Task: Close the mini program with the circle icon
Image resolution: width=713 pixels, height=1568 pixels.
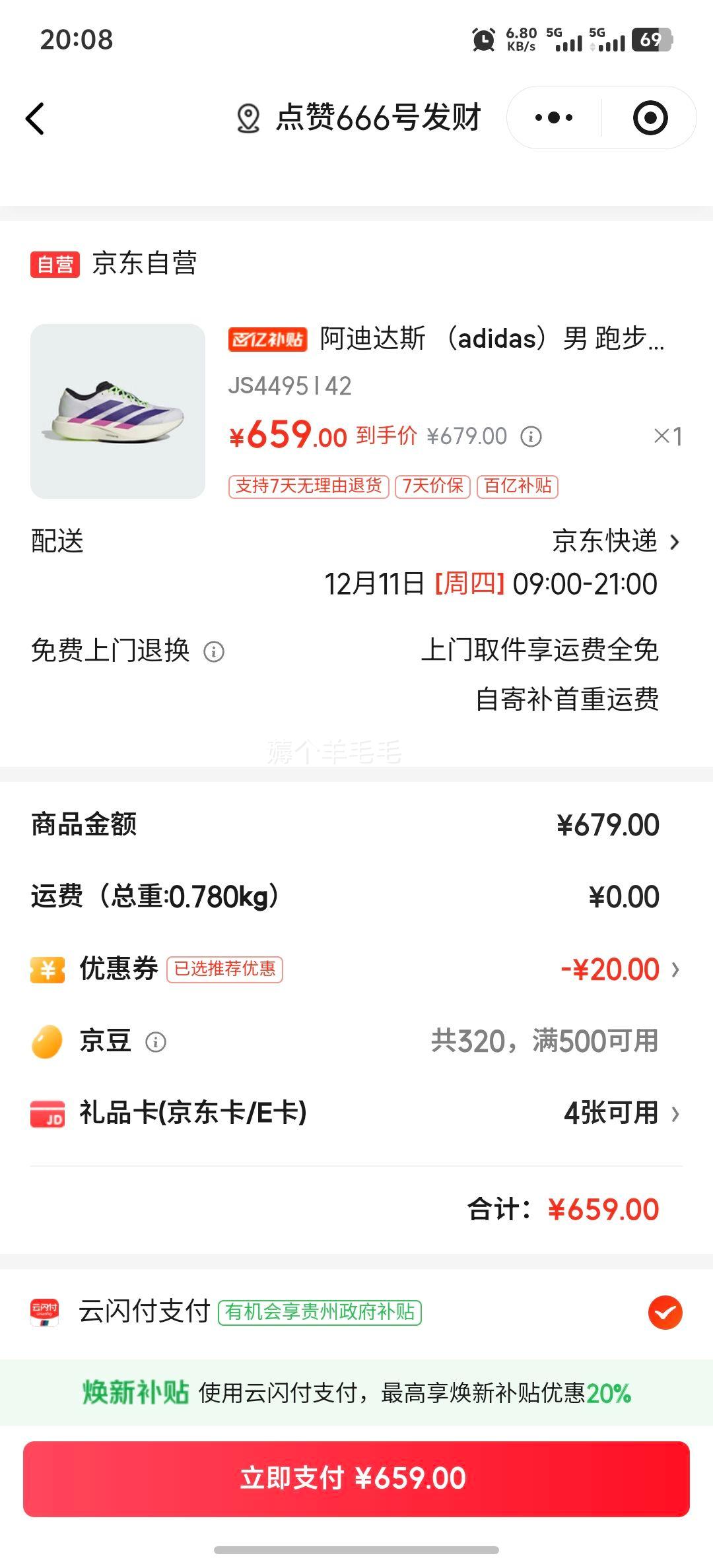Action: click(650, 118)
